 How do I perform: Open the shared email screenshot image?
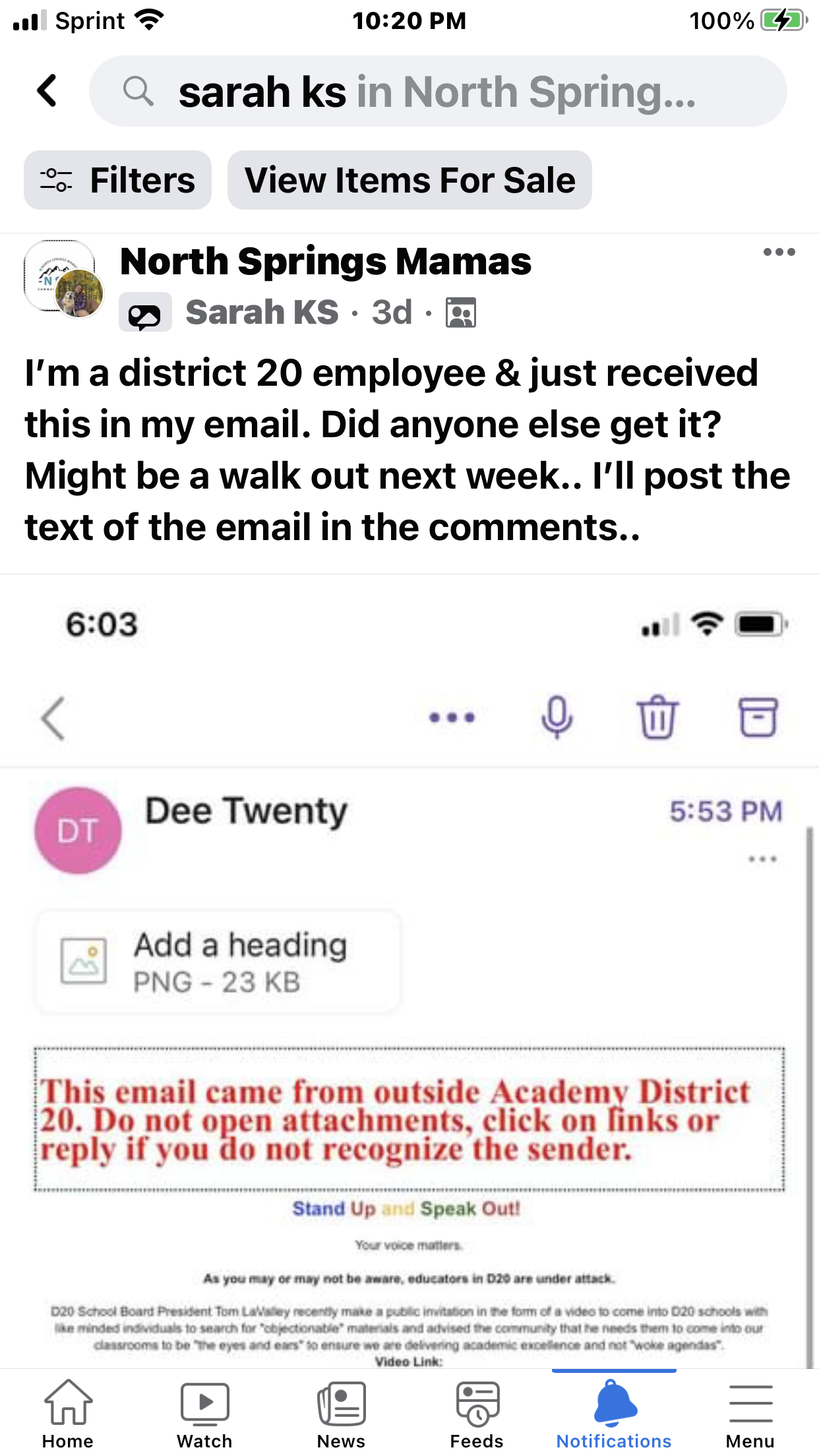coord(409,969)
